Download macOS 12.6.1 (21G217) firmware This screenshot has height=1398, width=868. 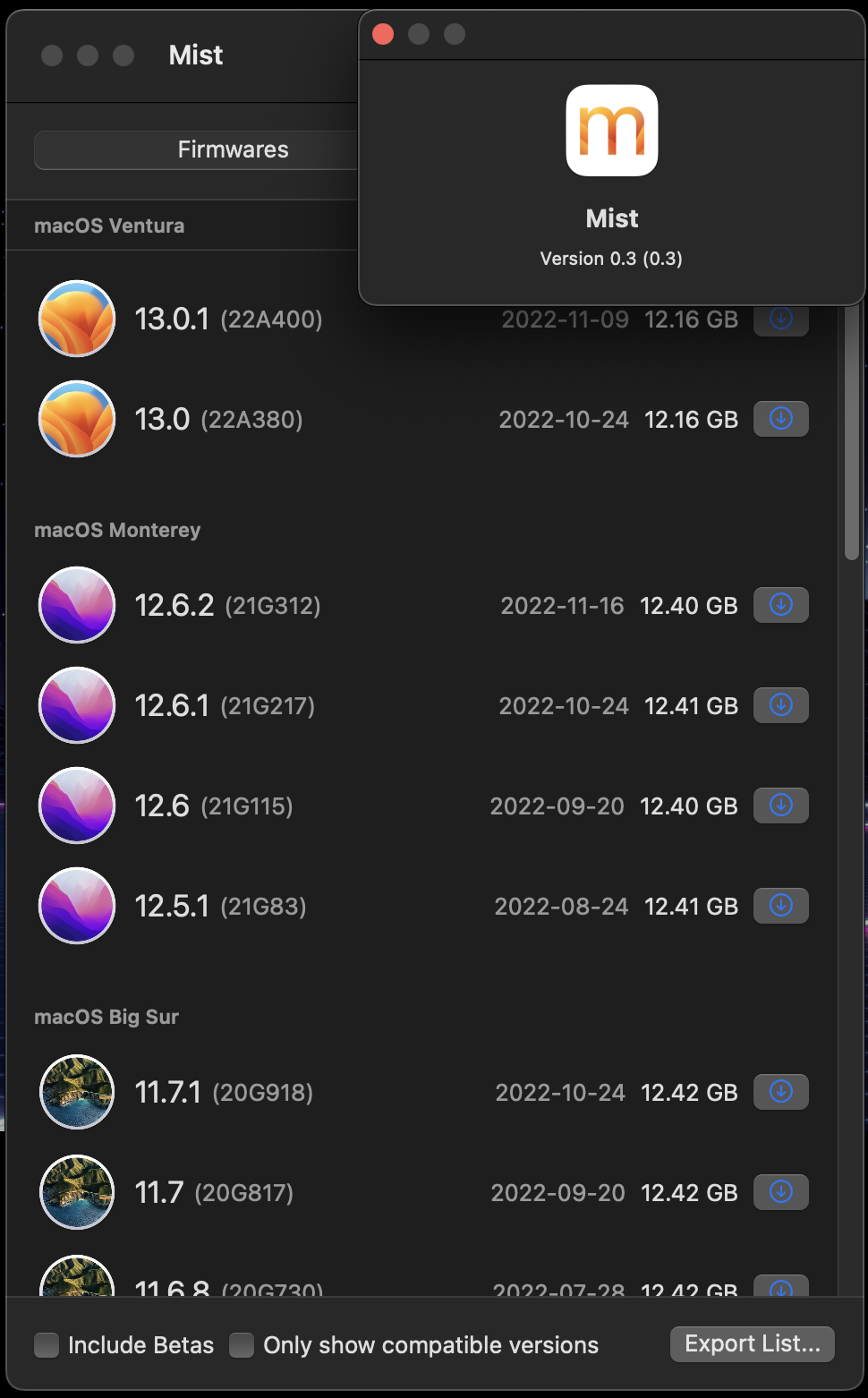[x=781, y=705]
